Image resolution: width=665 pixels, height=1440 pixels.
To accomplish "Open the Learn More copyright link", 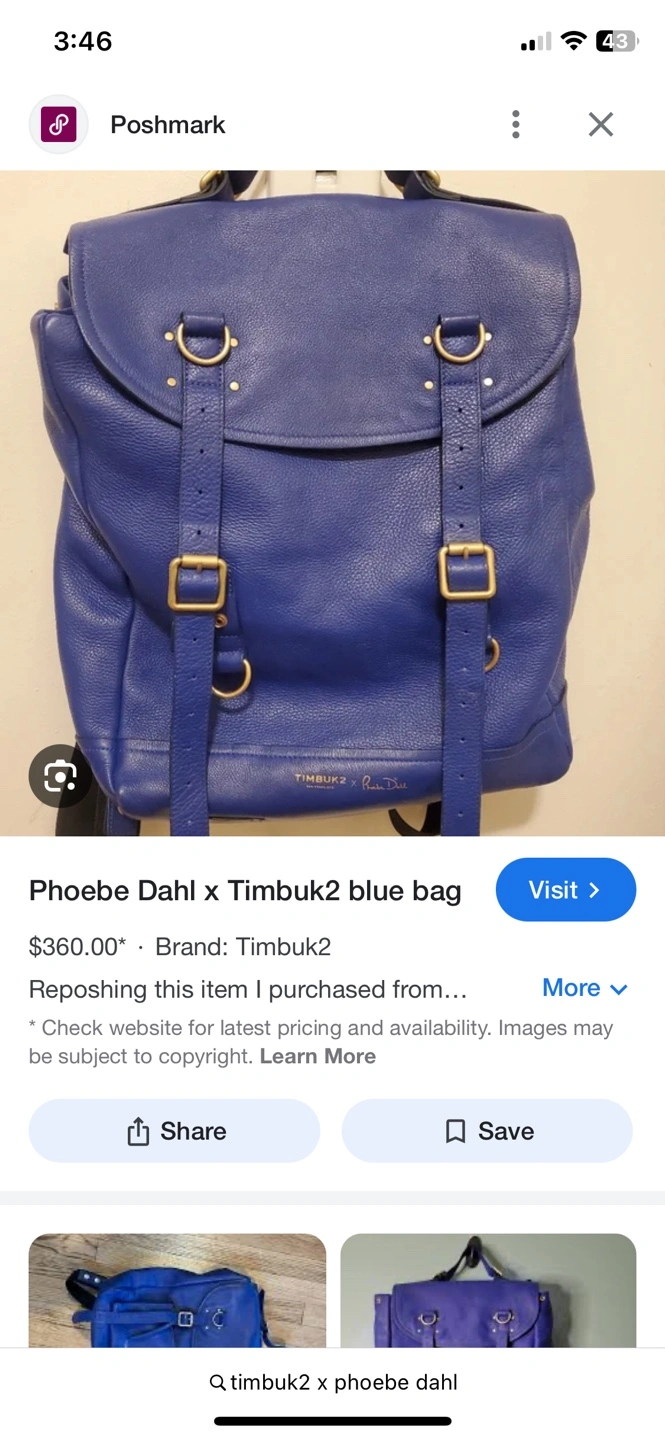I will (318, 1056).
